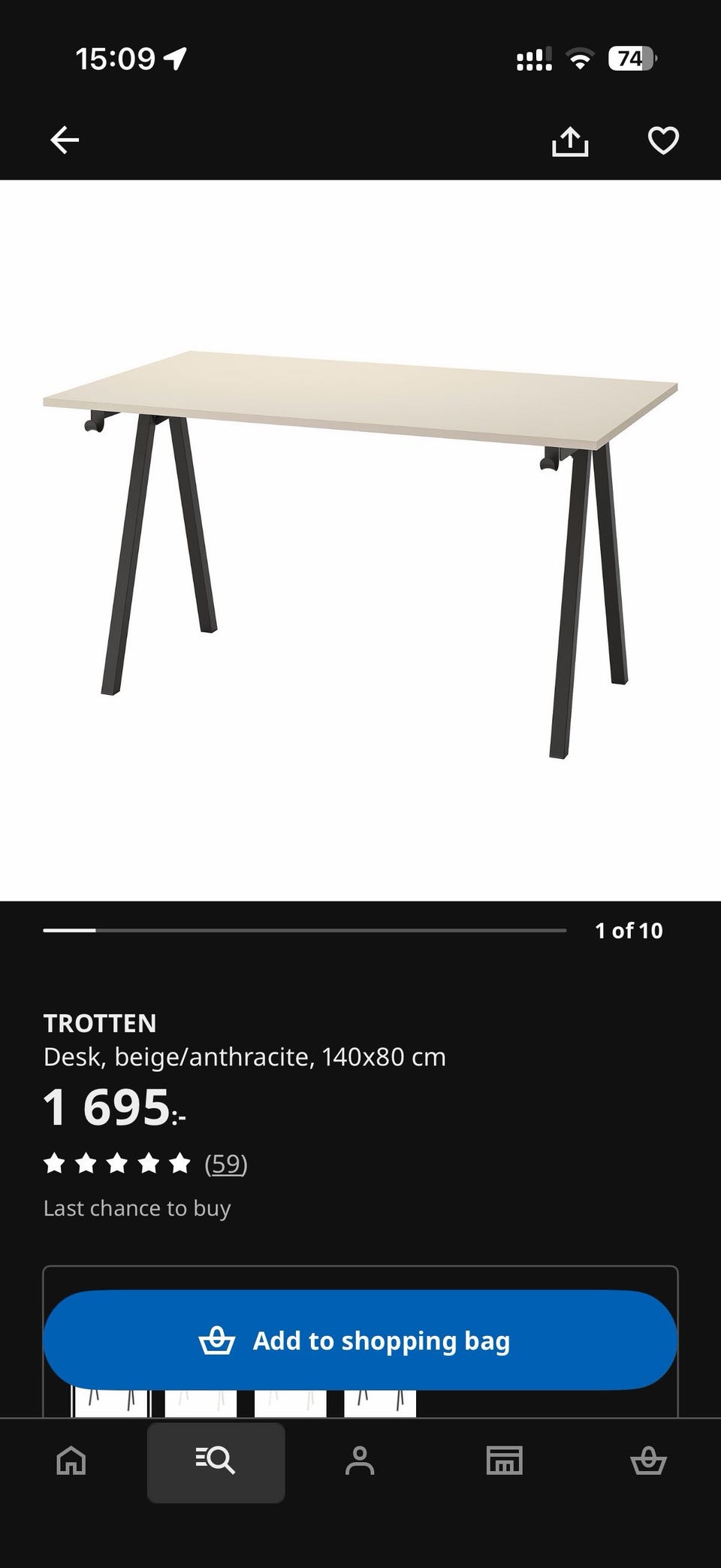View your shopping bag via the bag icon
Image resolution: width=721 pixels, height=1568 pixels.
649,1461
